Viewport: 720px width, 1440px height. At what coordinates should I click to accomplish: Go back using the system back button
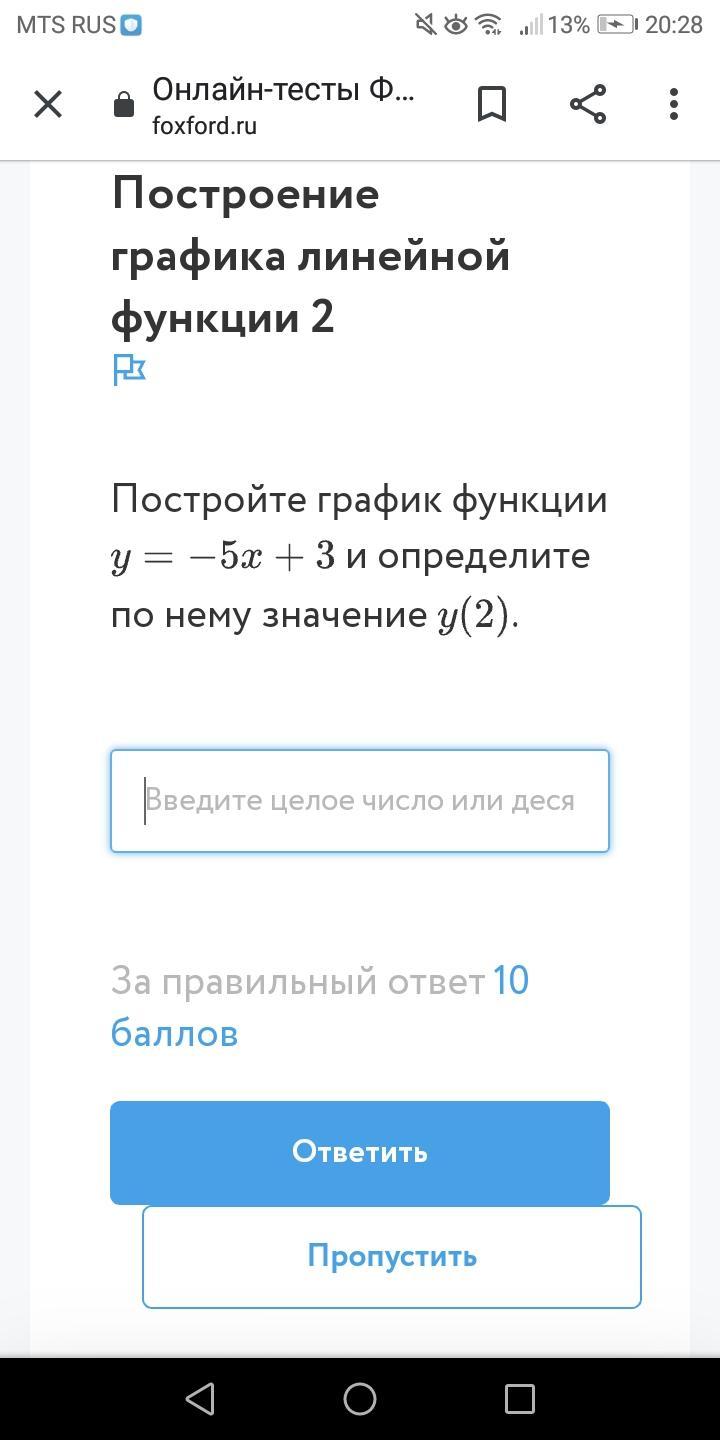[200, 1398]
